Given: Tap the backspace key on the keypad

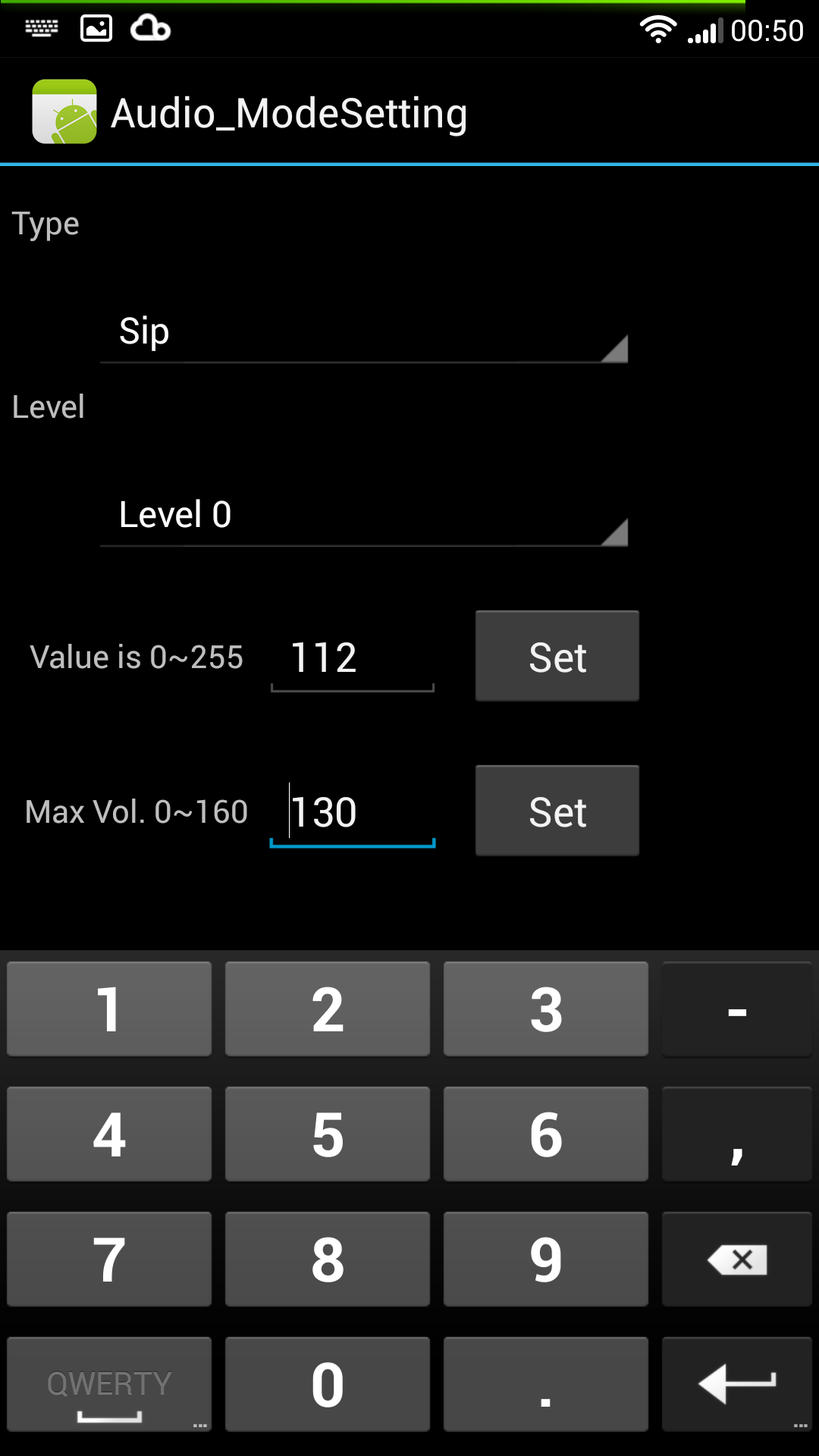Looking at the screenshot, I should coord(737,1260).
